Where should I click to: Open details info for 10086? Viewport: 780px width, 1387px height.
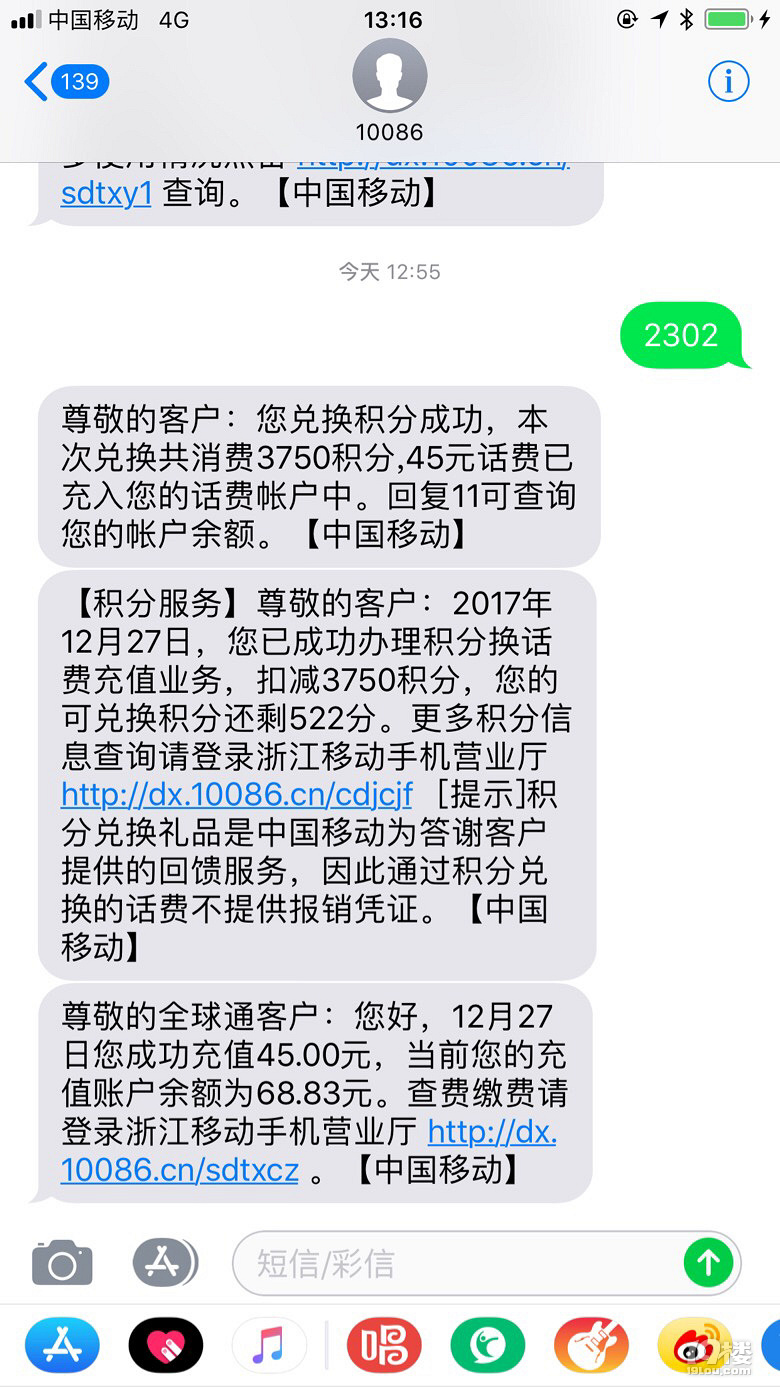(728, 82)
